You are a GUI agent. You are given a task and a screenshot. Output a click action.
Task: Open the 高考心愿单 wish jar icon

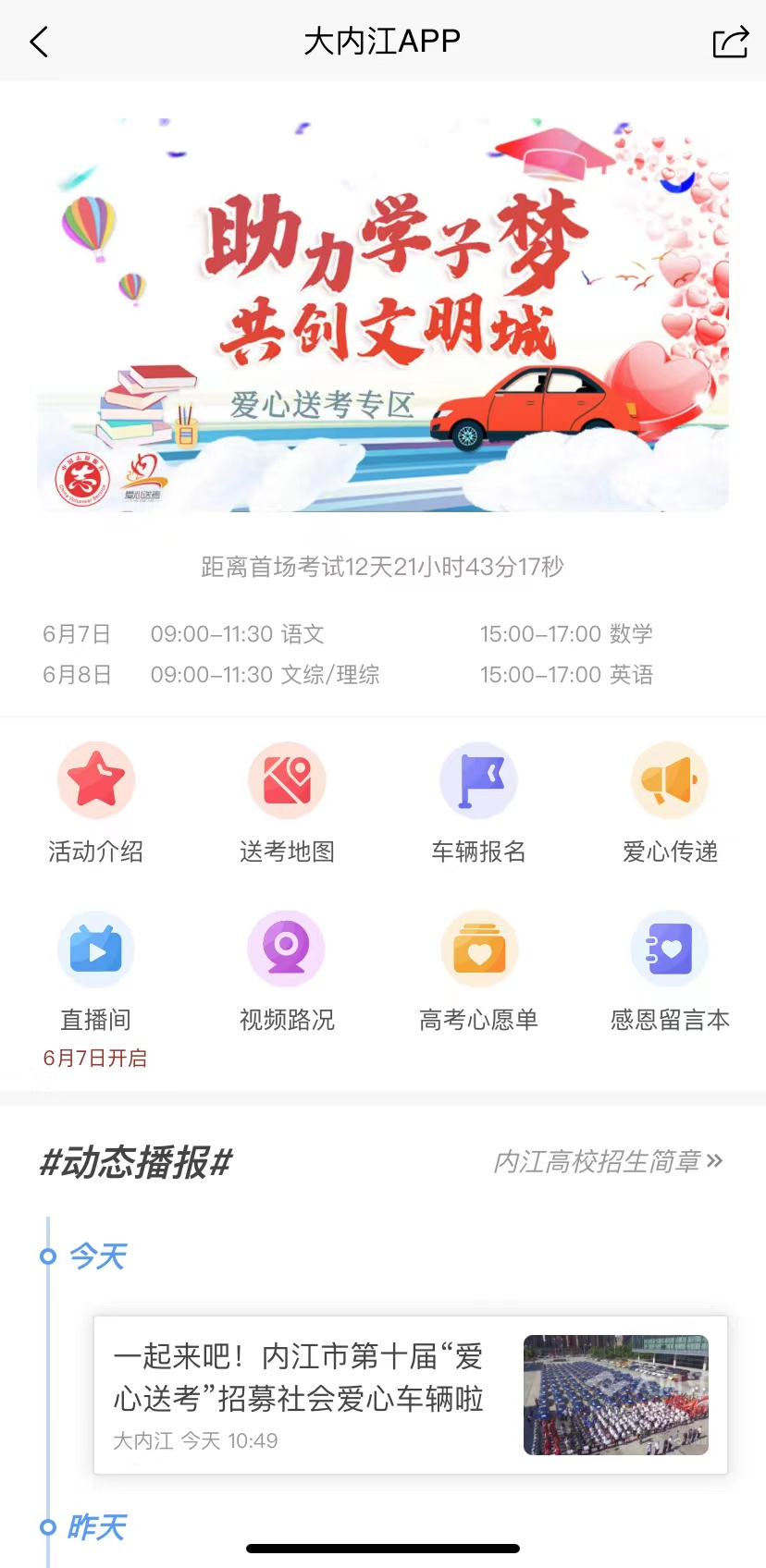[x=478, y=948]
